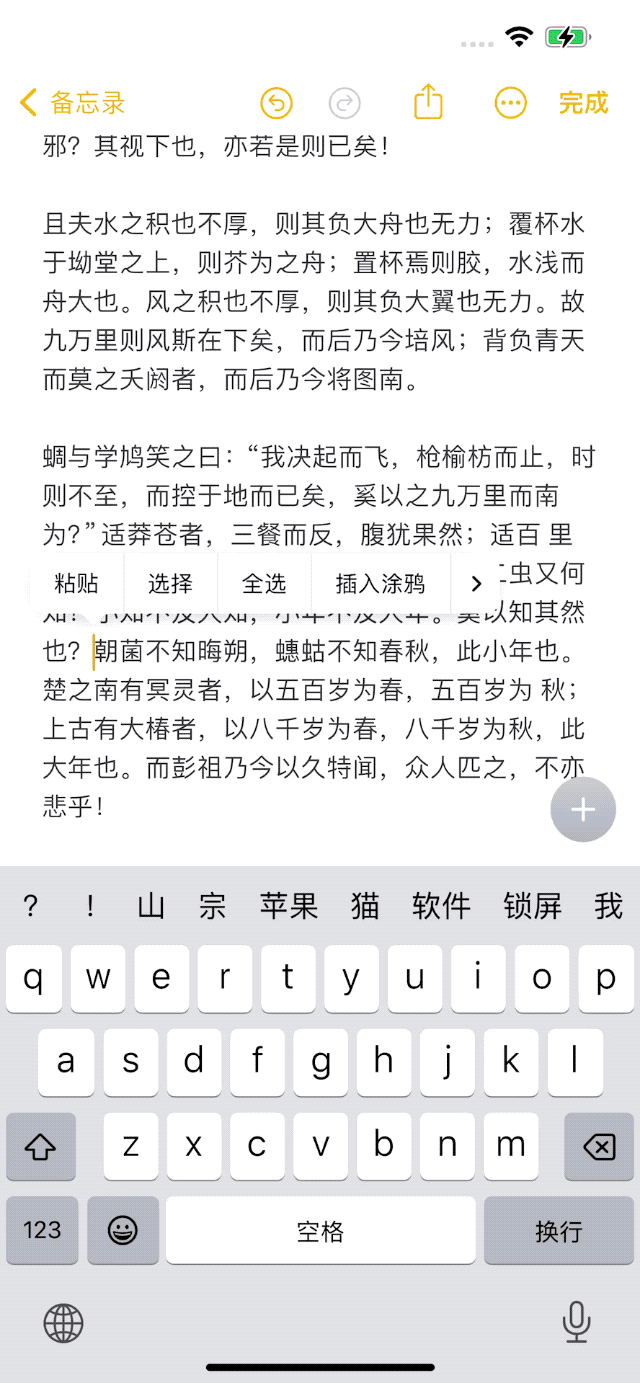This screenshot has width=640, height=1383.
Task: Tap the redo arrow icon
Action: (x=344, y=102)
